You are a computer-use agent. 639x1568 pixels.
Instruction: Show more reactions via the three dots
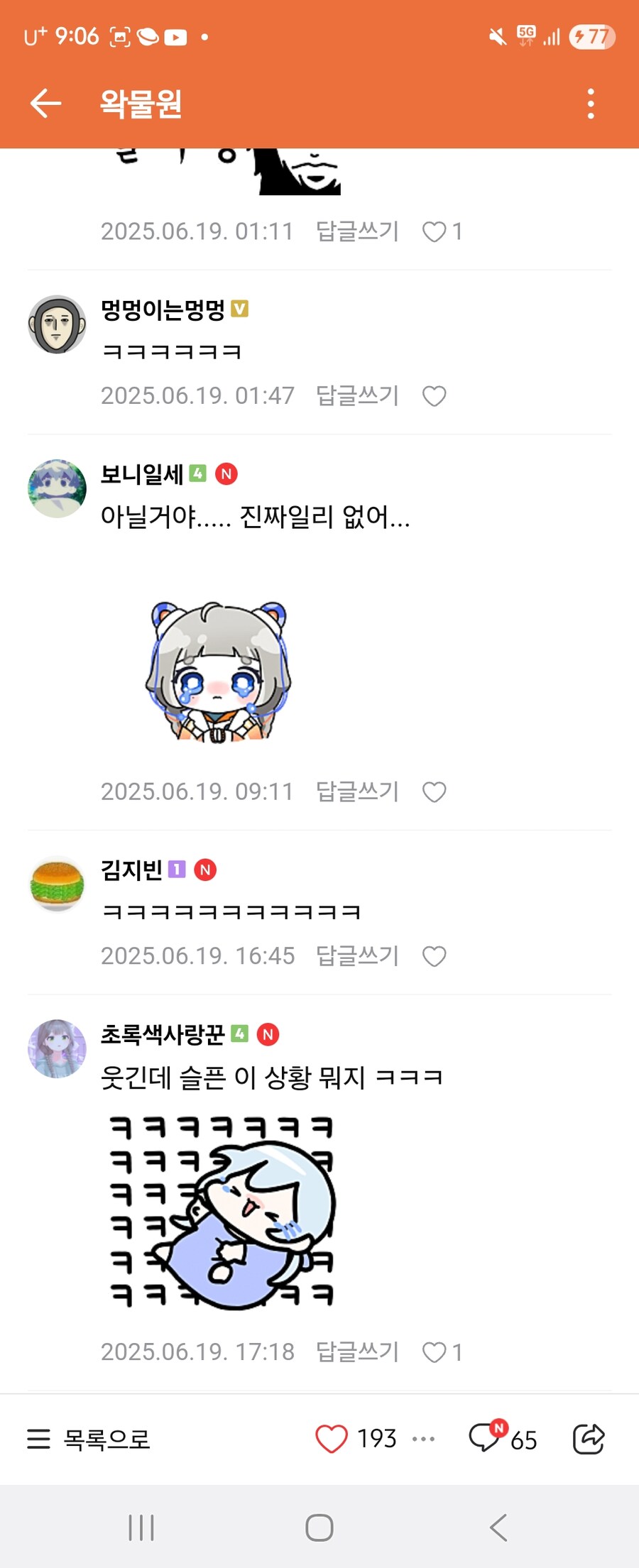click(x=424, y=1439)
